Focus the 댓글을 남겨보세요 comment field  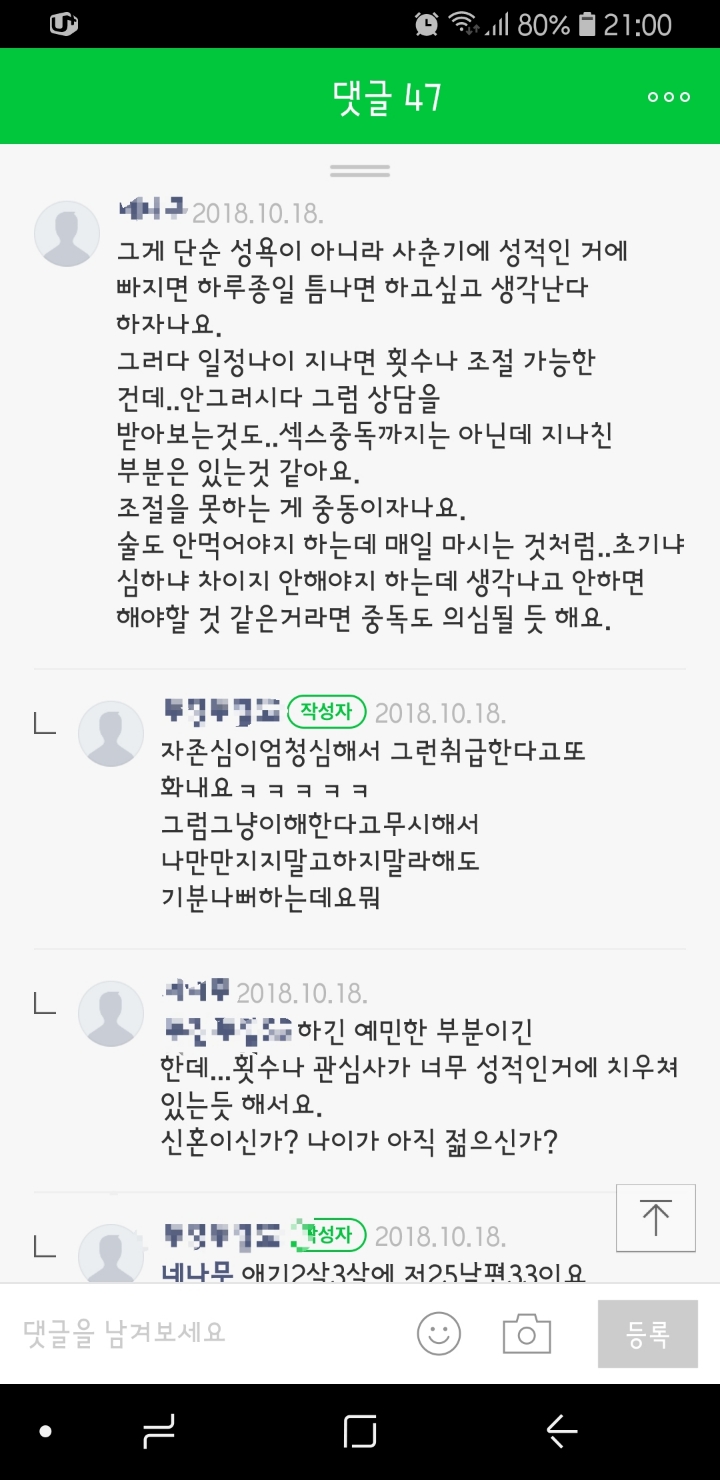pyautogui.click(x=200, y=1333)
